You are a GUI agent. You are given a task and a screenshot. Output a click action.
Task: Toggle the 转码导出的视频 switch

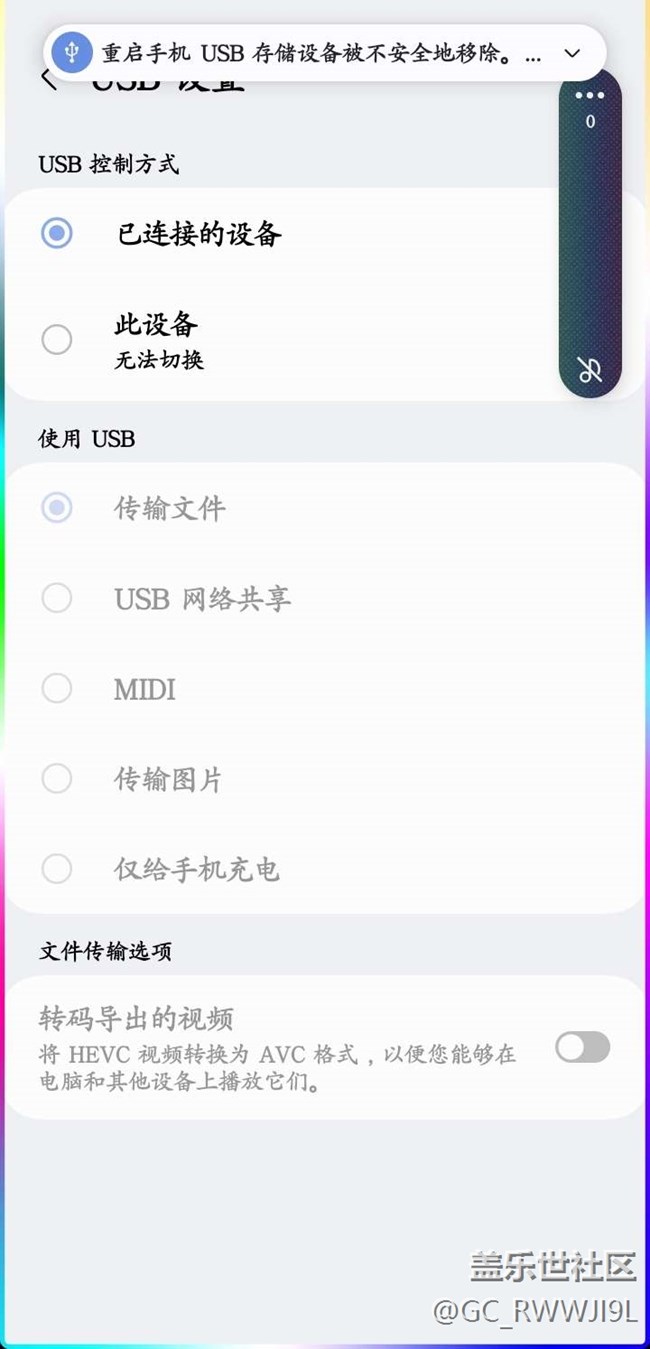pos(582,1047)
